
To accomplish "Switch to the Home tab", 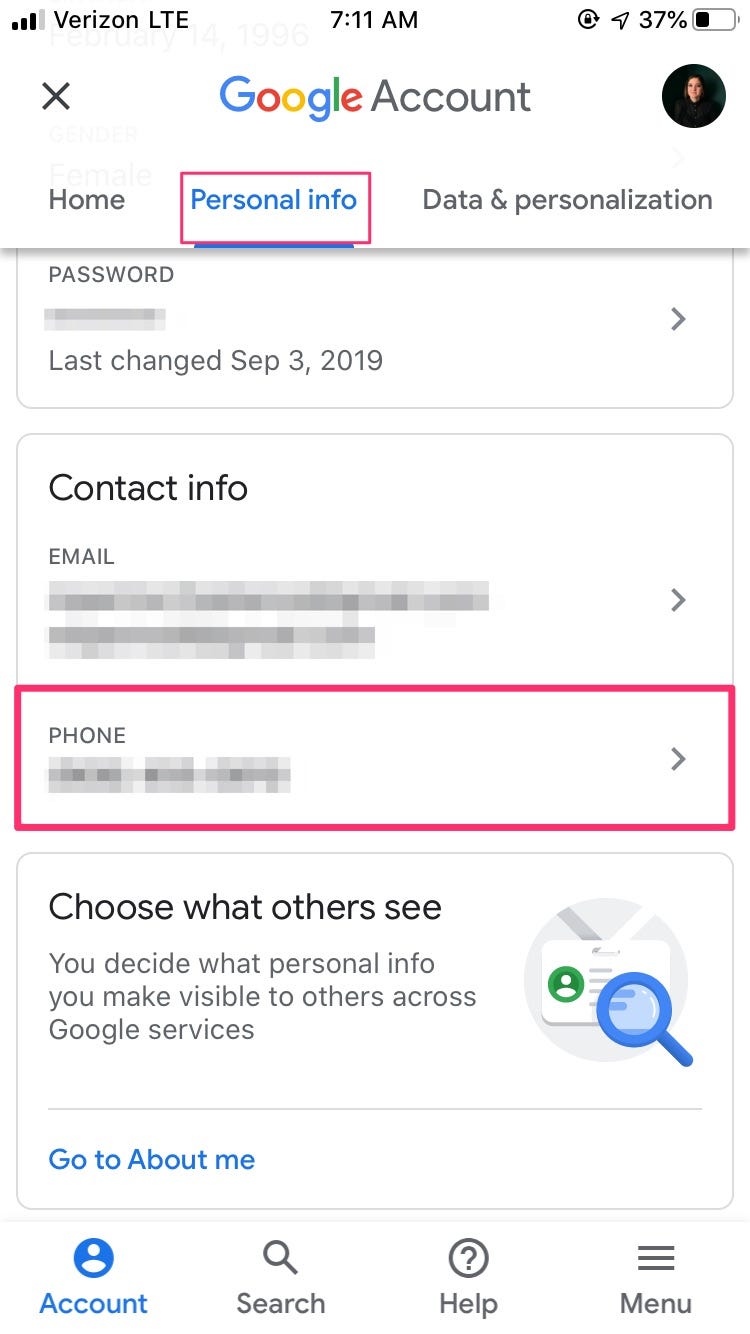I will (87, 200).
